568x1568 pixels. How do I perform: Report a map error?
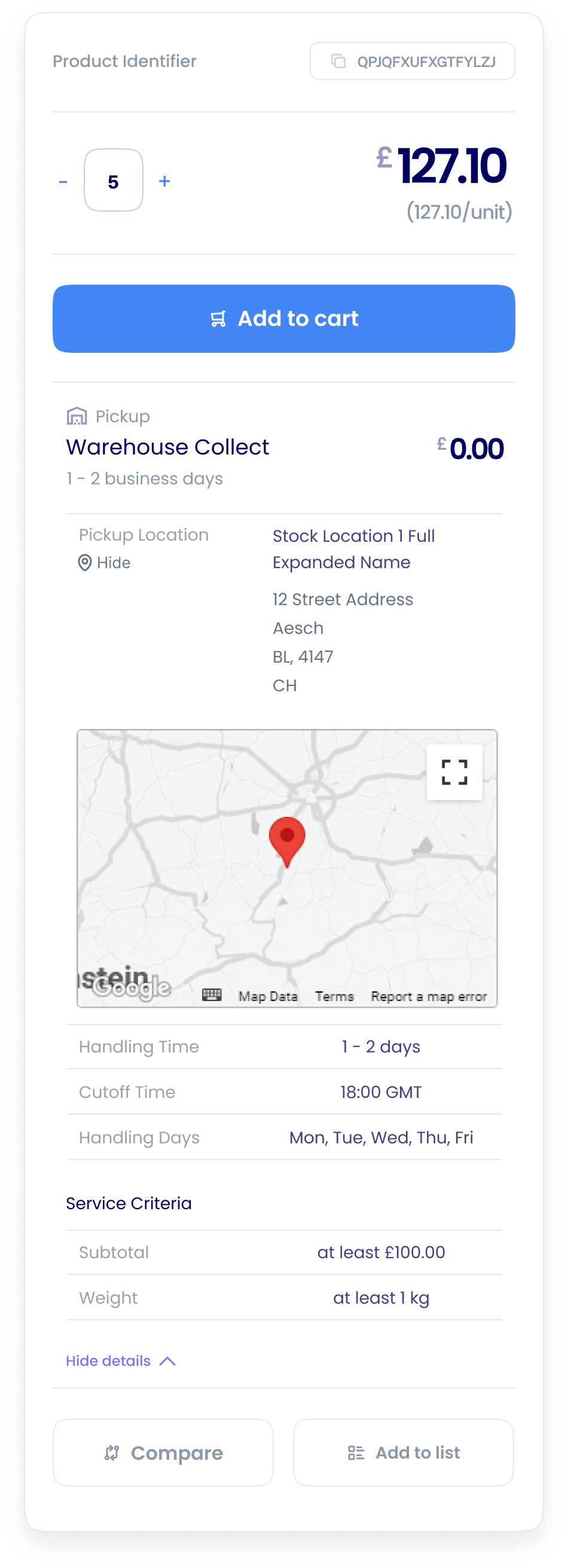pyautogui.click(x=429, y=996)
